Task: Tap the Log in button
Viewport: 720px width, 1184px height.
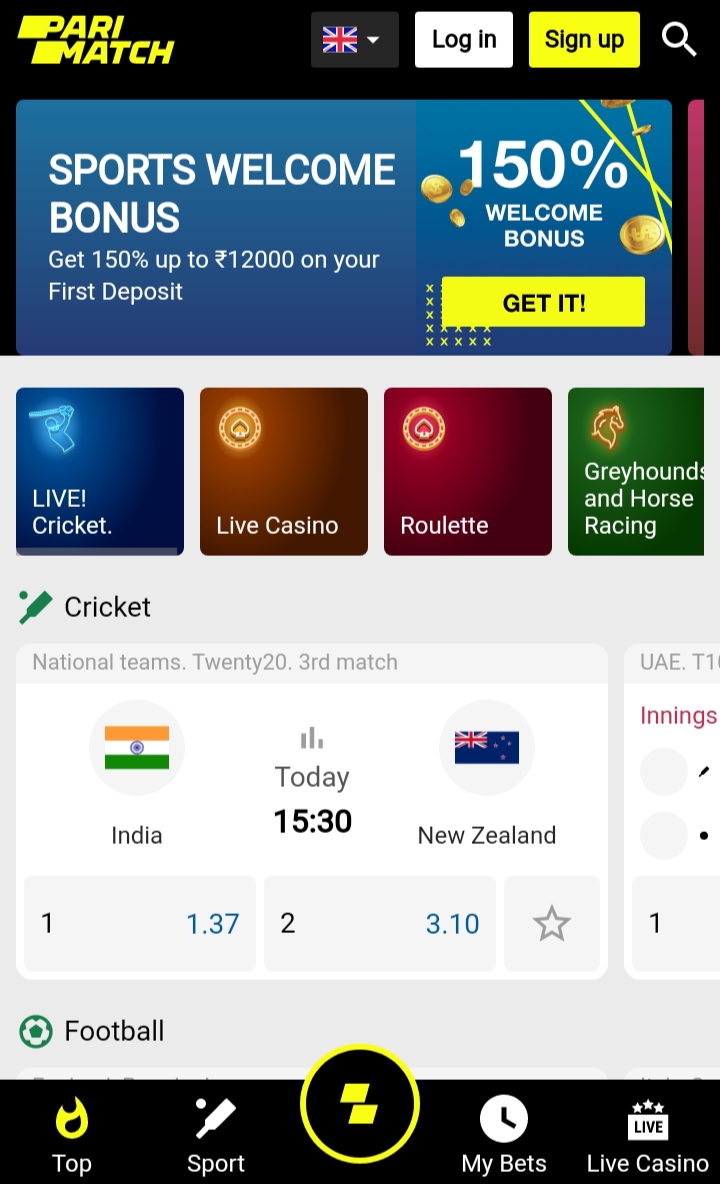Action: tap(464, 40)
